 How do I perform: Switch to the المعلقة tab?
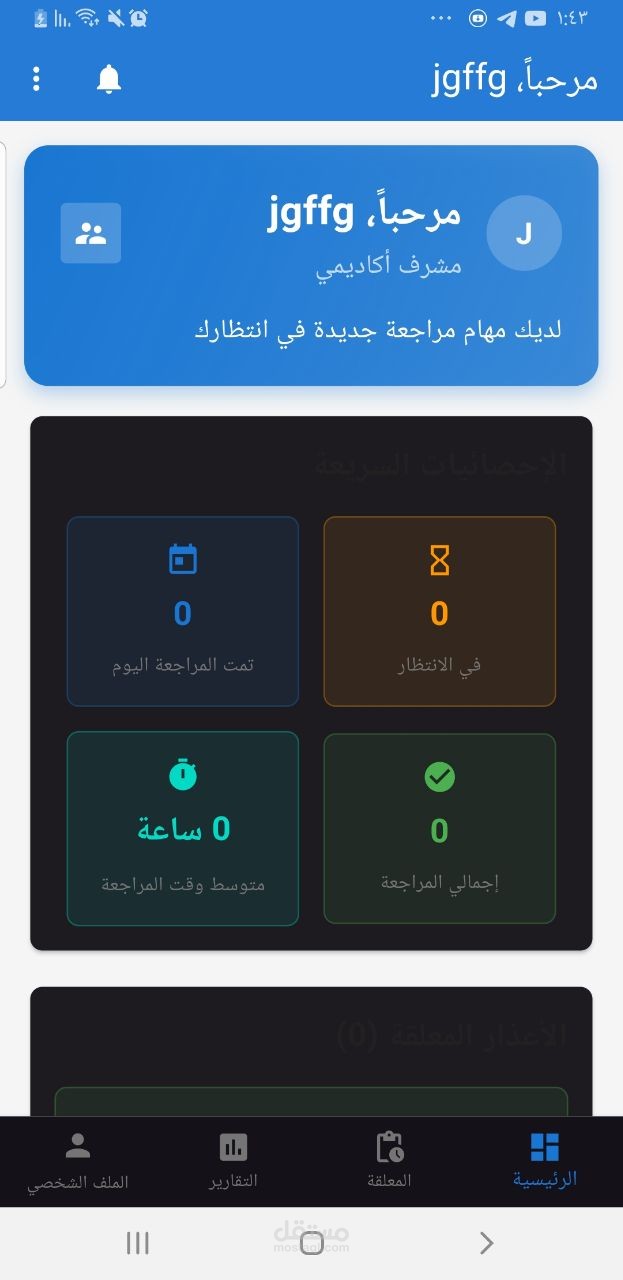[390, 1161]
